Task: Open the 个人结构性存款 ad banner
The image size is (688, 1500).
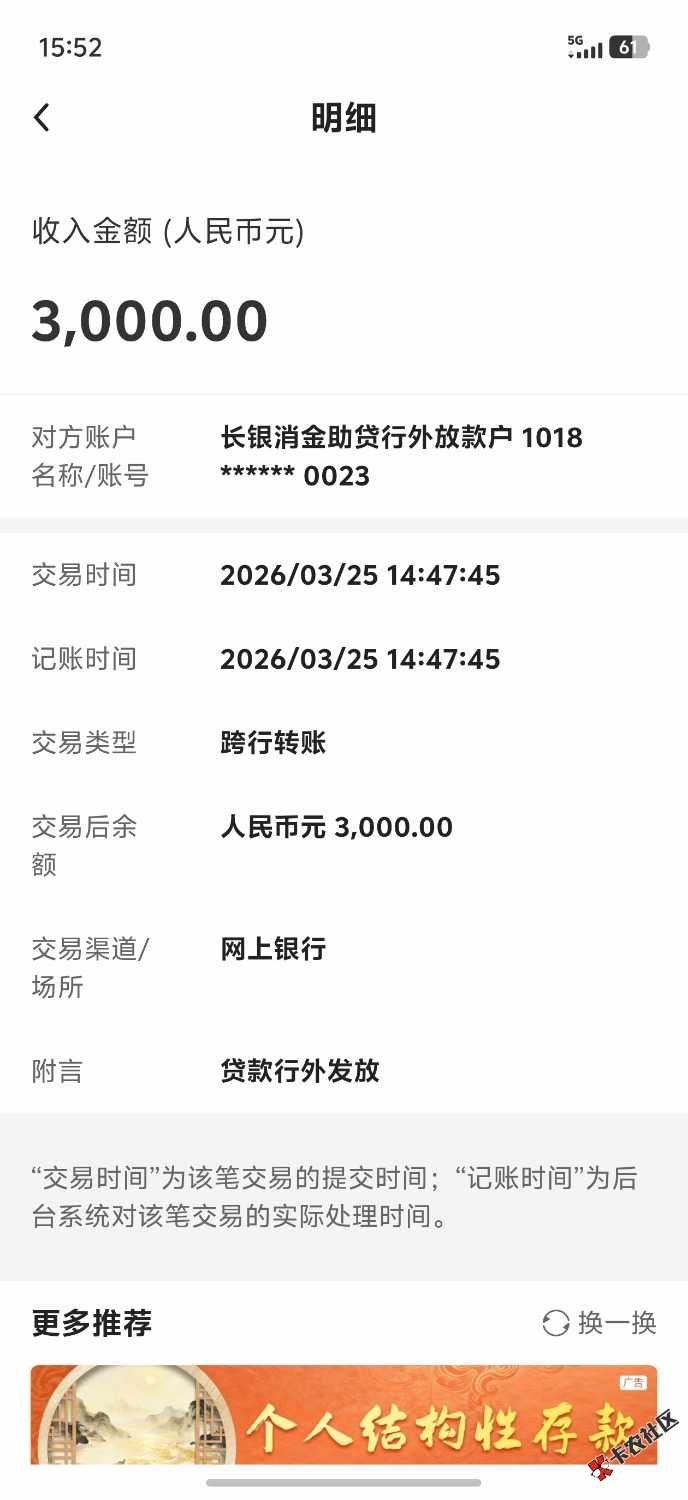Action: point(343,1415)
